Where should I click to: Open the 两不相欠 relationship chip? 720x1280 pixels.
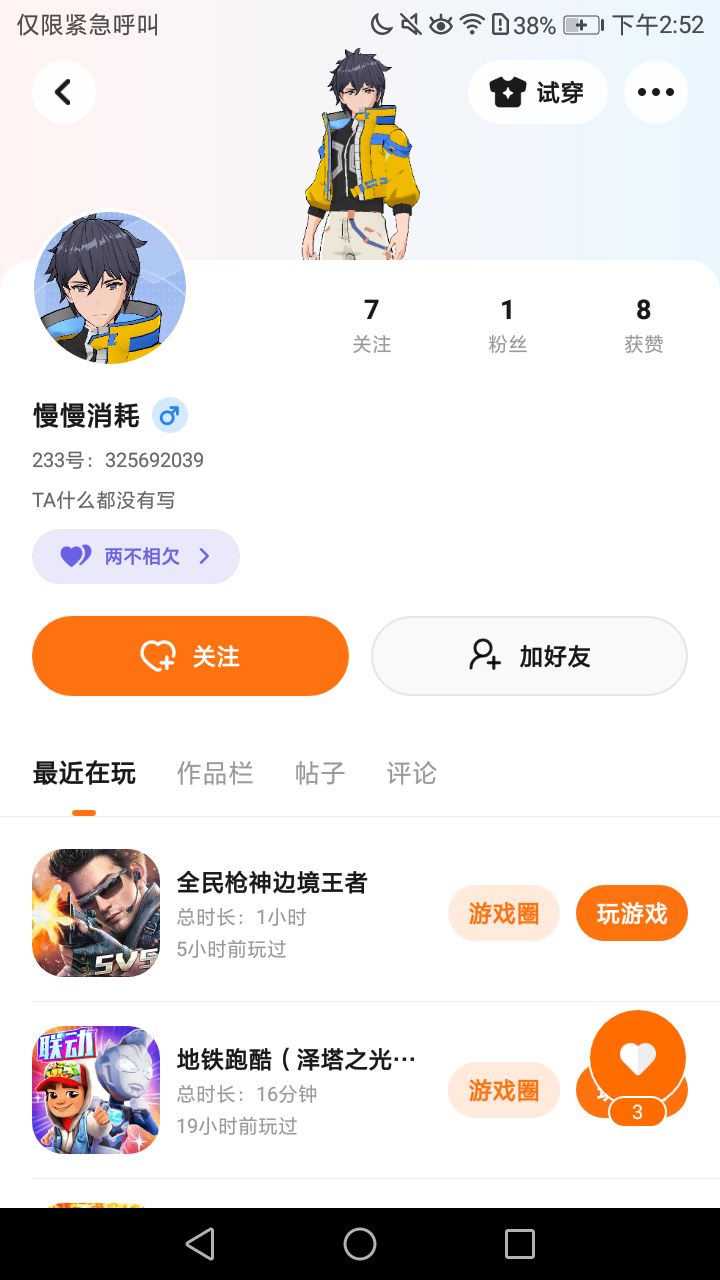click(136, 556)
